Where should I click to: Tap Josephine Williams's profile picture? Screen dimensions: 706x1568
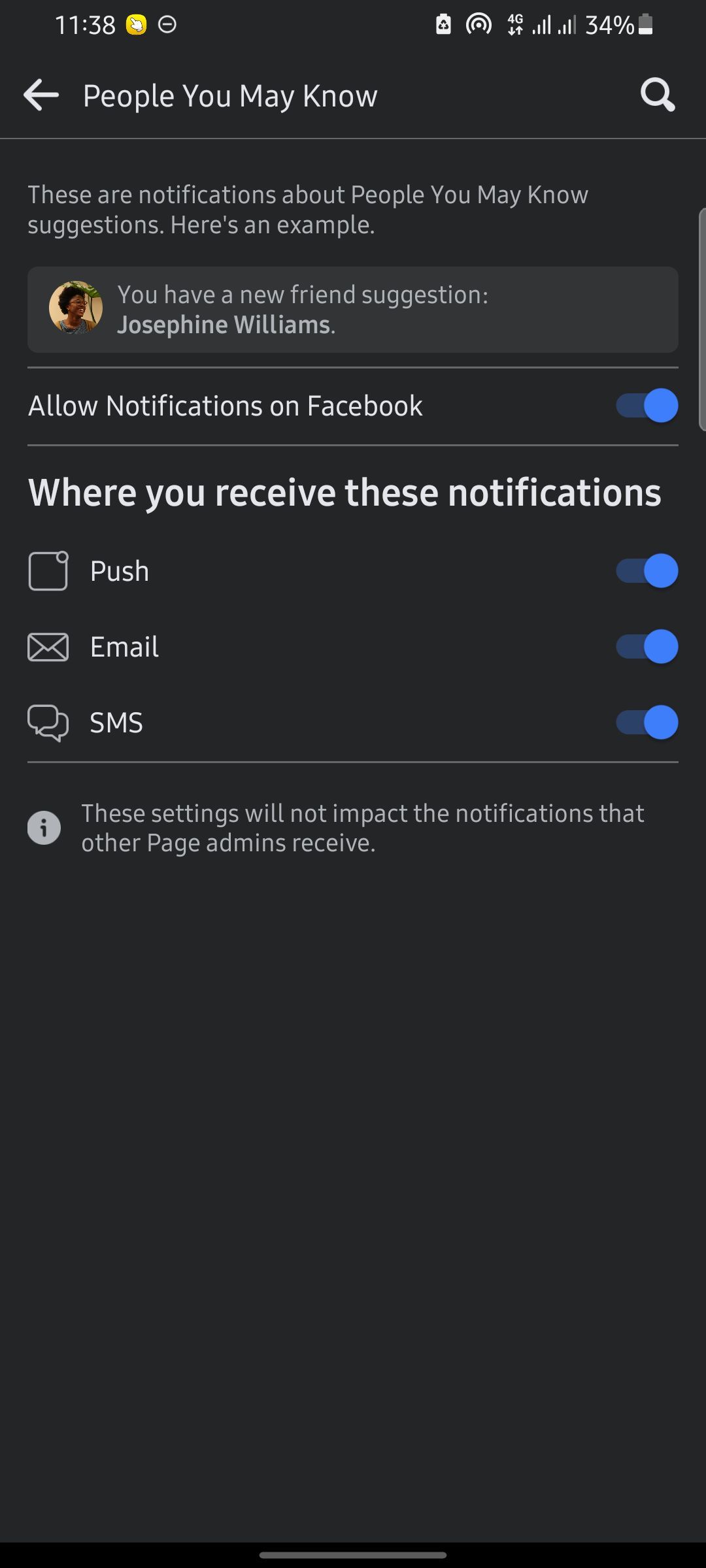(75, 307)
